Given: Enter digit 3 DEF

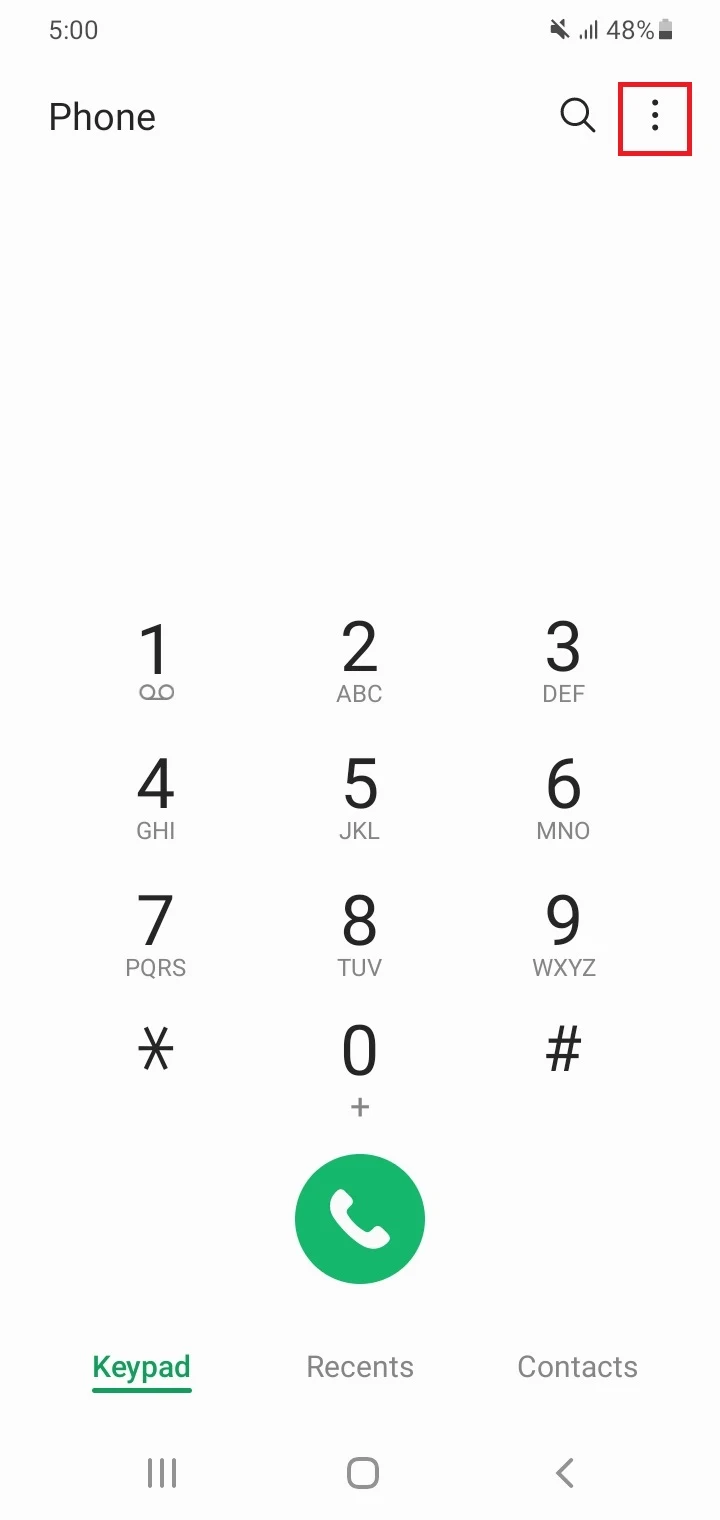Looking at the screenshot, I should (564, 661).
